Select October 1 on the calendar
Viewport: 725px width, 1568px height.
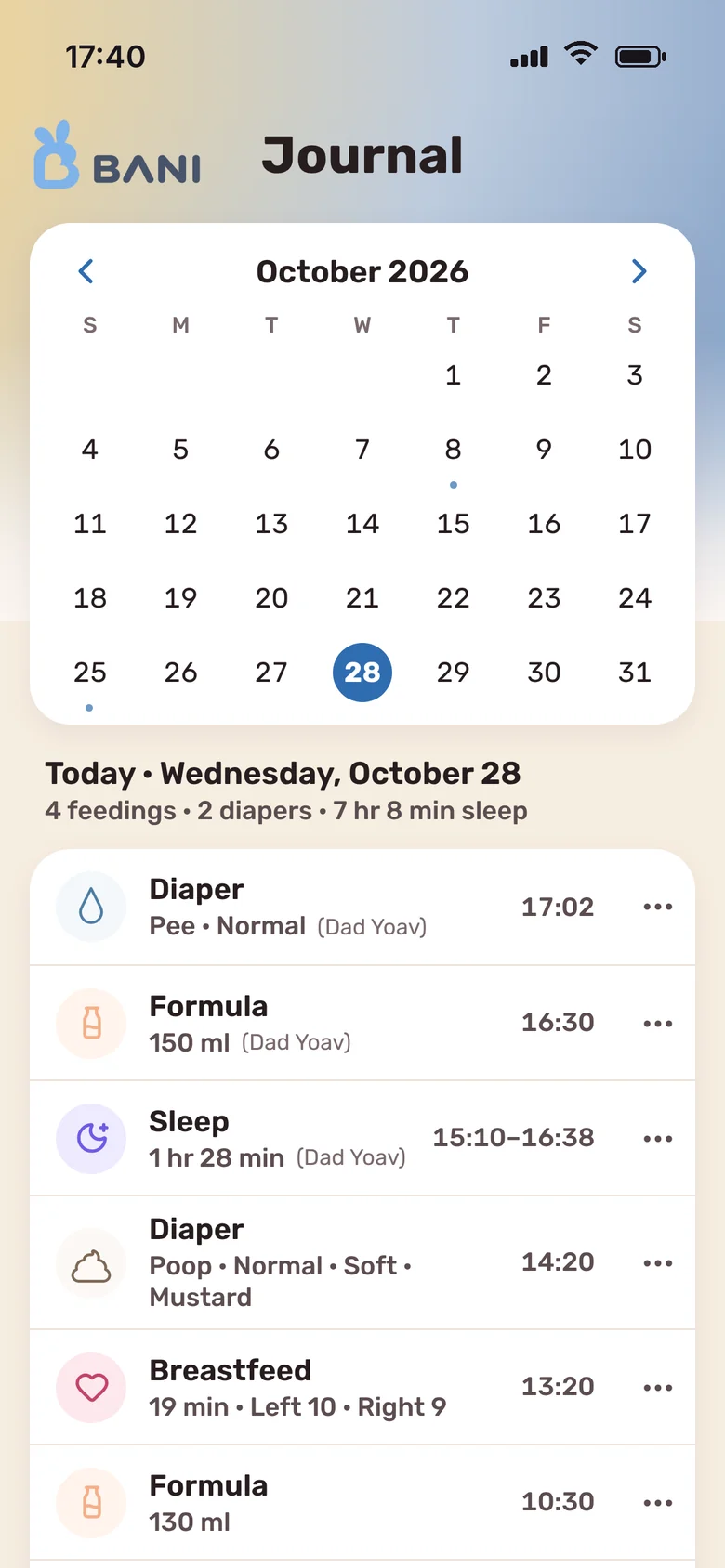point(453,375)
